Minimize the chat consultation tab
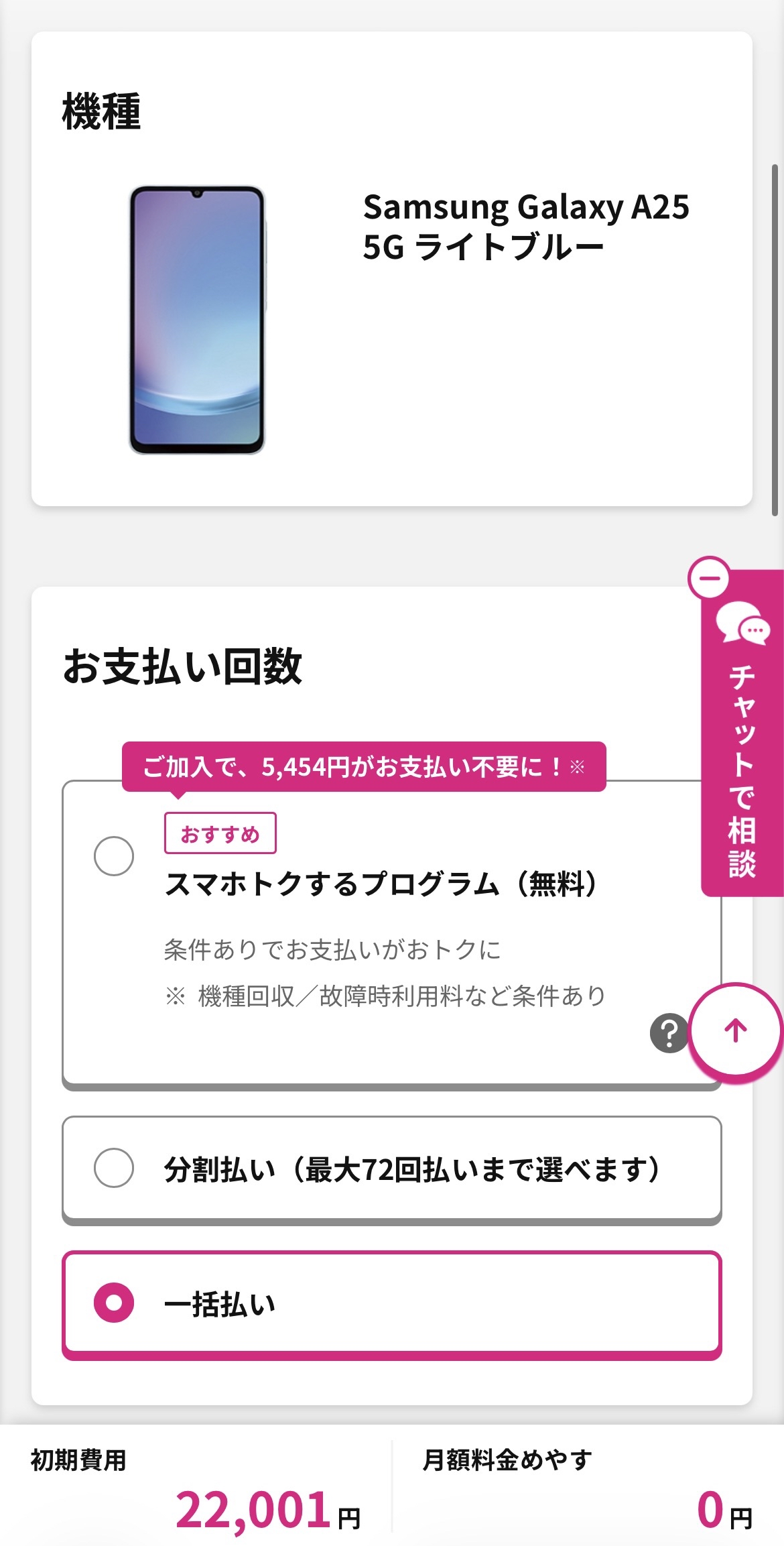This screenshot has height=1546, width=784. (x=709, y=577)
